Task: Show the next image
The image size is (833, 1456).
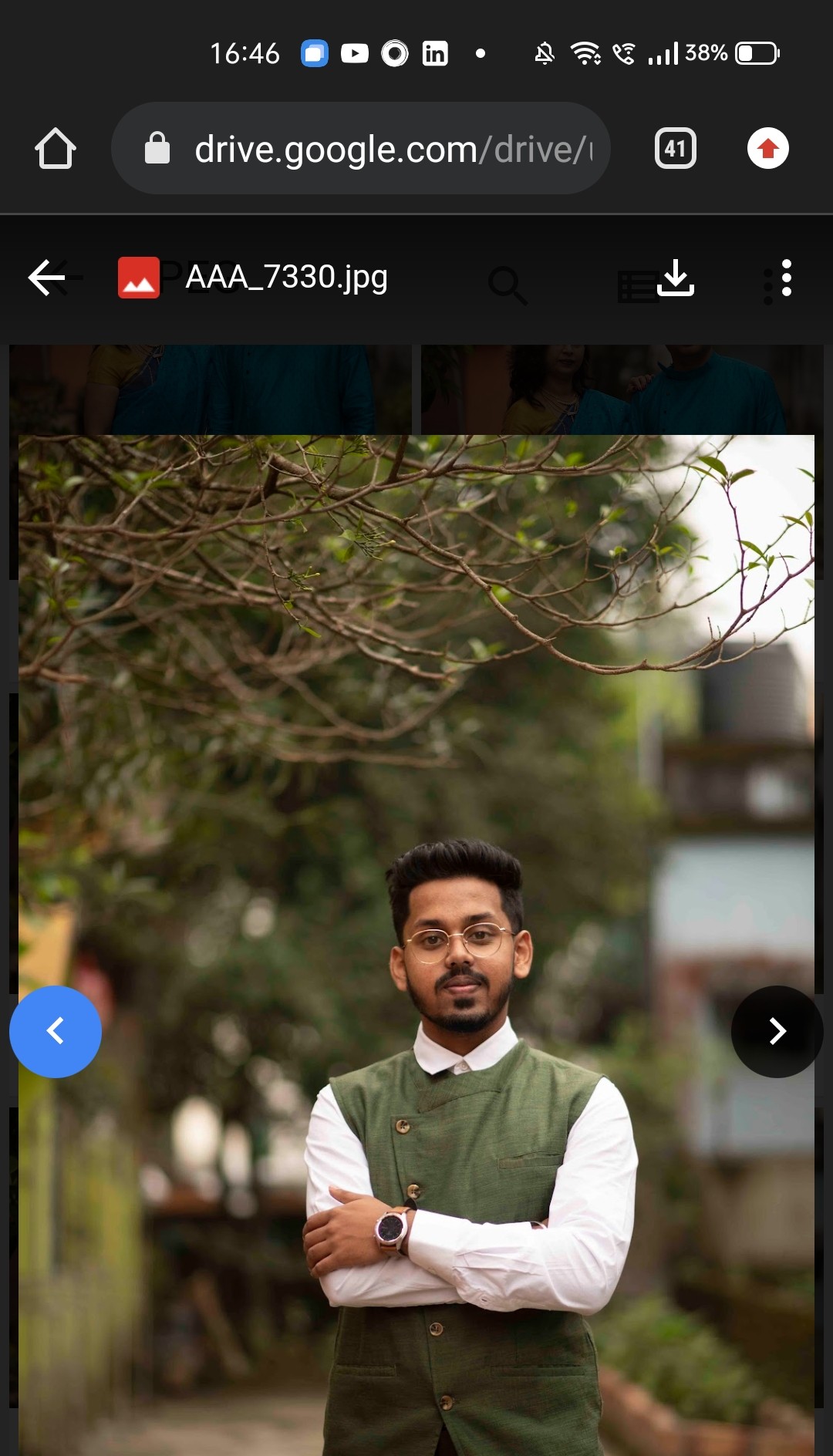Action: point(777,1031)
